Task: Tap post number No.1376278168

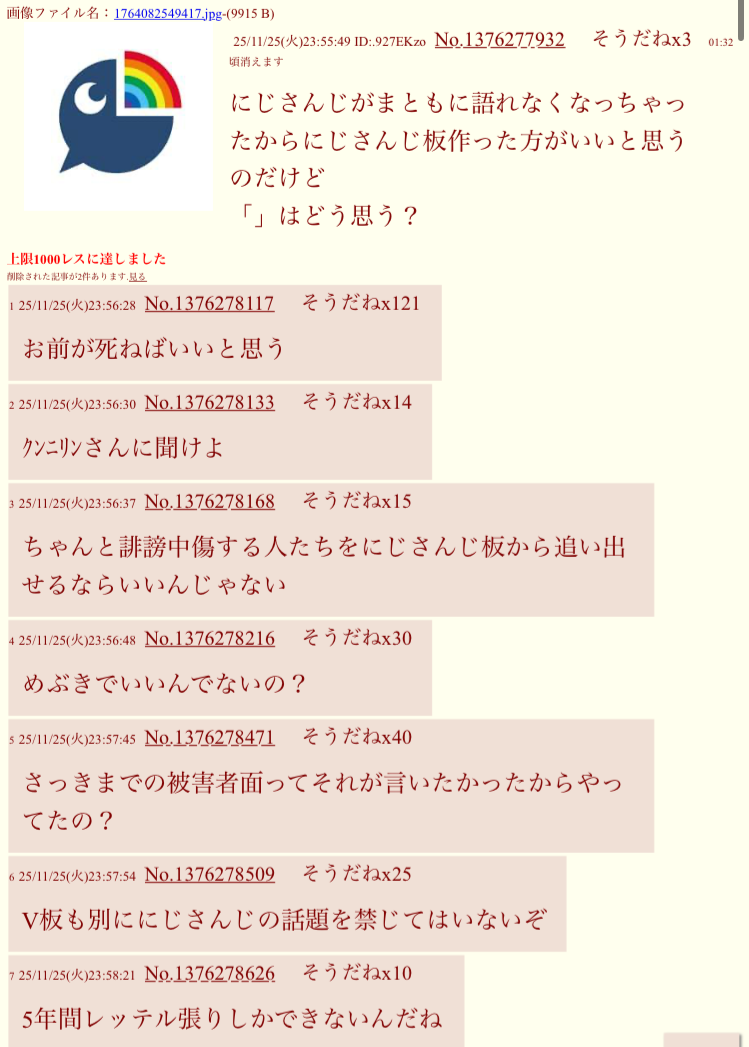Action: (x=209, y=501)
